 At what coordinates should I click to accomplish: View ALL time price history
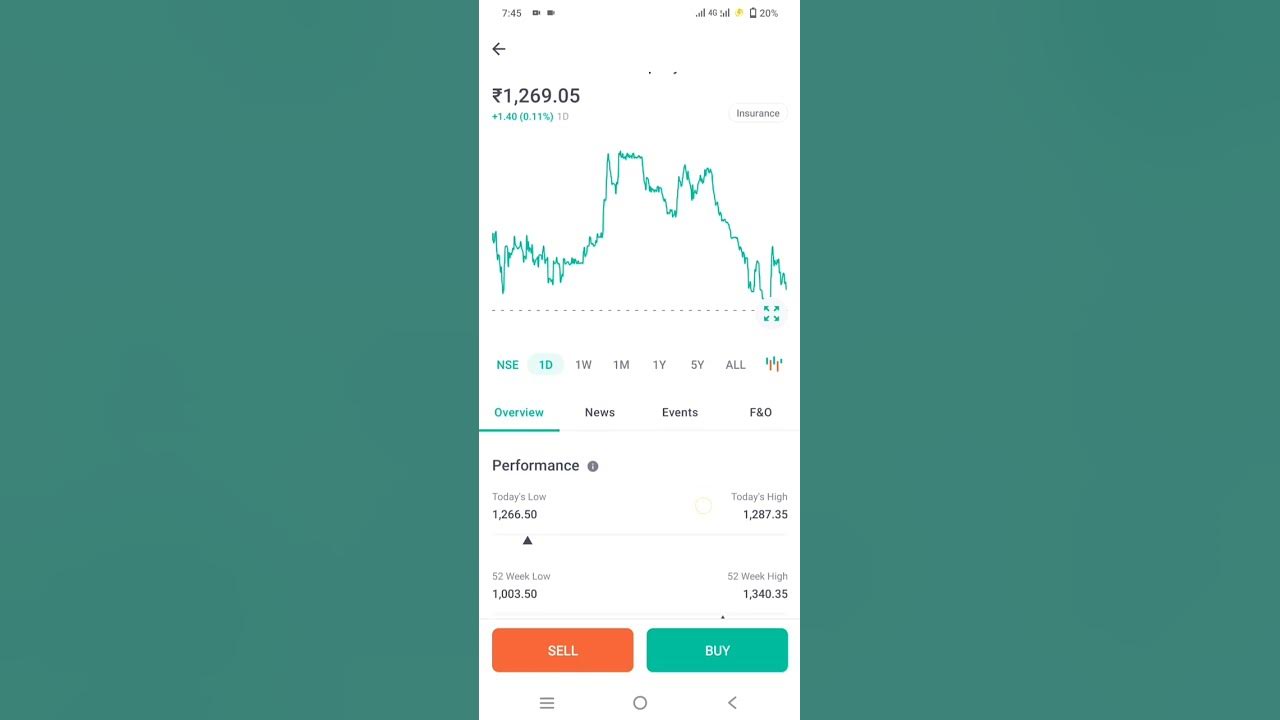click(x=735, y=365)
